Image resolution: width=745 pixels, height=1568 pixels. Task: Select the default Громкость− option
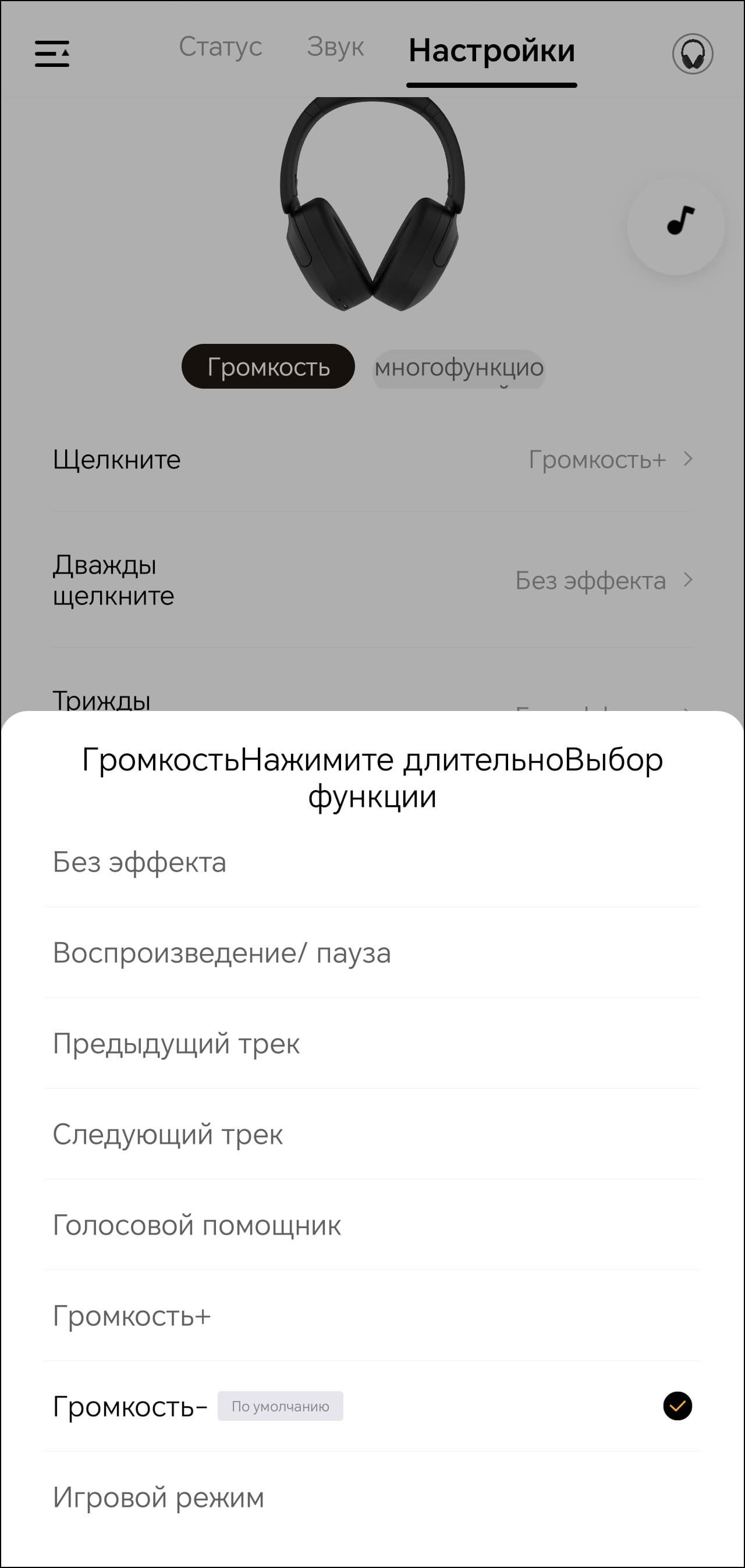130,1407
